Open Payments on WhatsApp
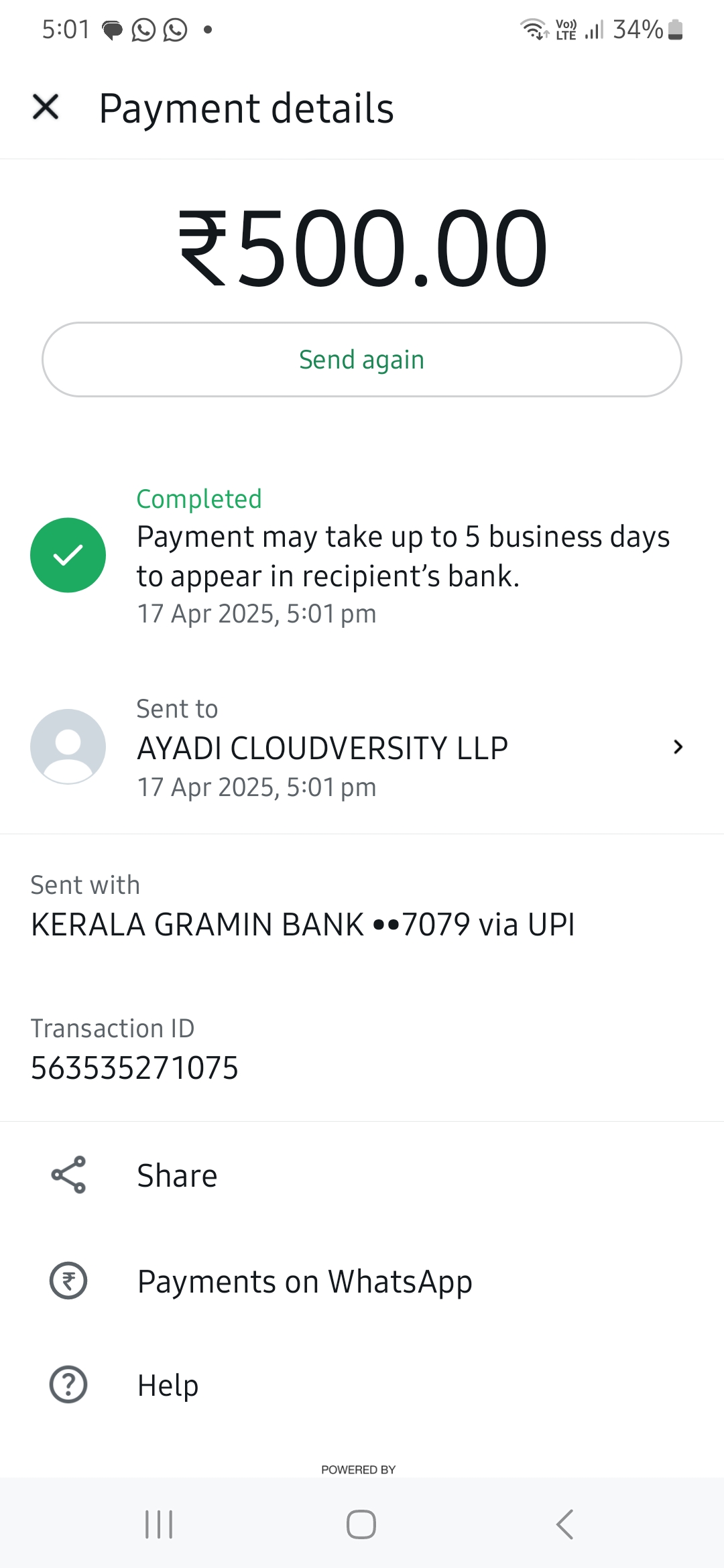Viewport: 724px width, 1568px height. click(304, 1281)
